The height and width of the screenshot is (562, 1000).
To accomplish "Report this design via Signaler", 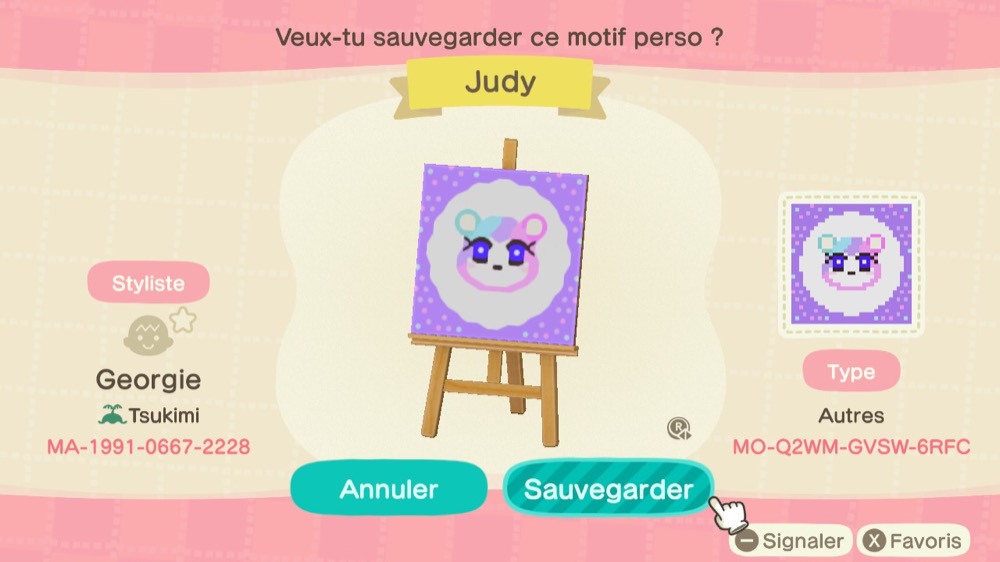I will 791,541.
